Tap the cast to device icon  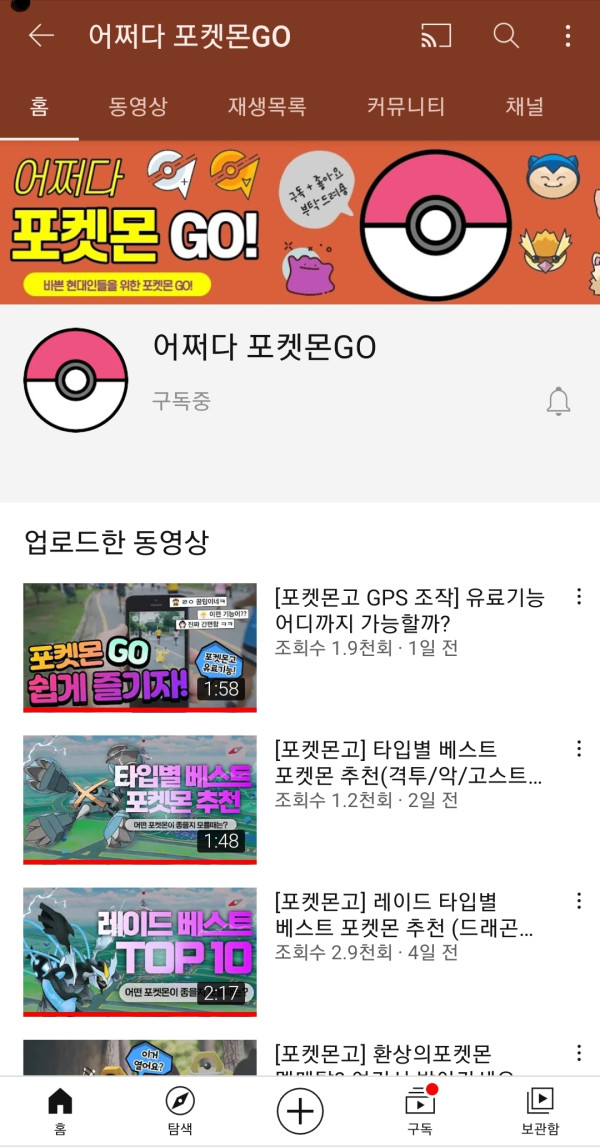(x=436, y=37)
